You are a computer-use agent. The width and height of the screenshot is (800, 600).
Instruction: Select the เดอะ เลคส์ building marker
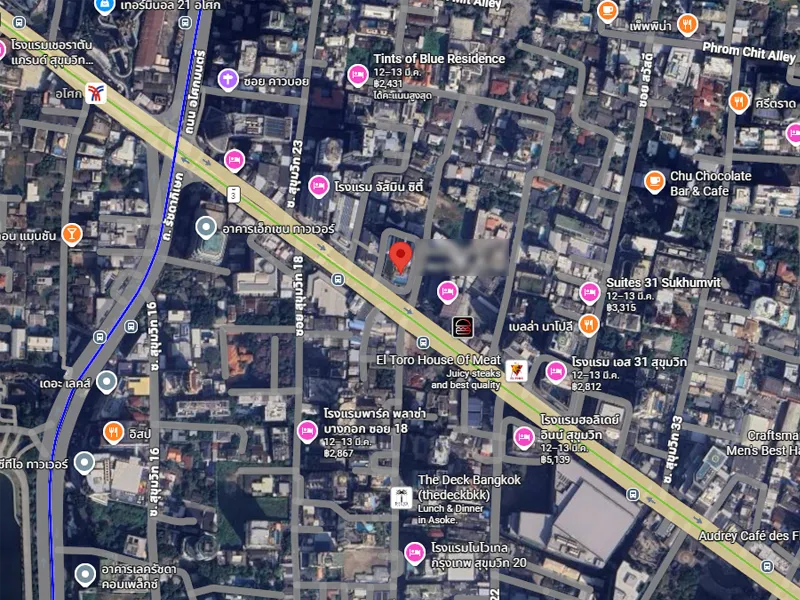click(x=107, y=382)
